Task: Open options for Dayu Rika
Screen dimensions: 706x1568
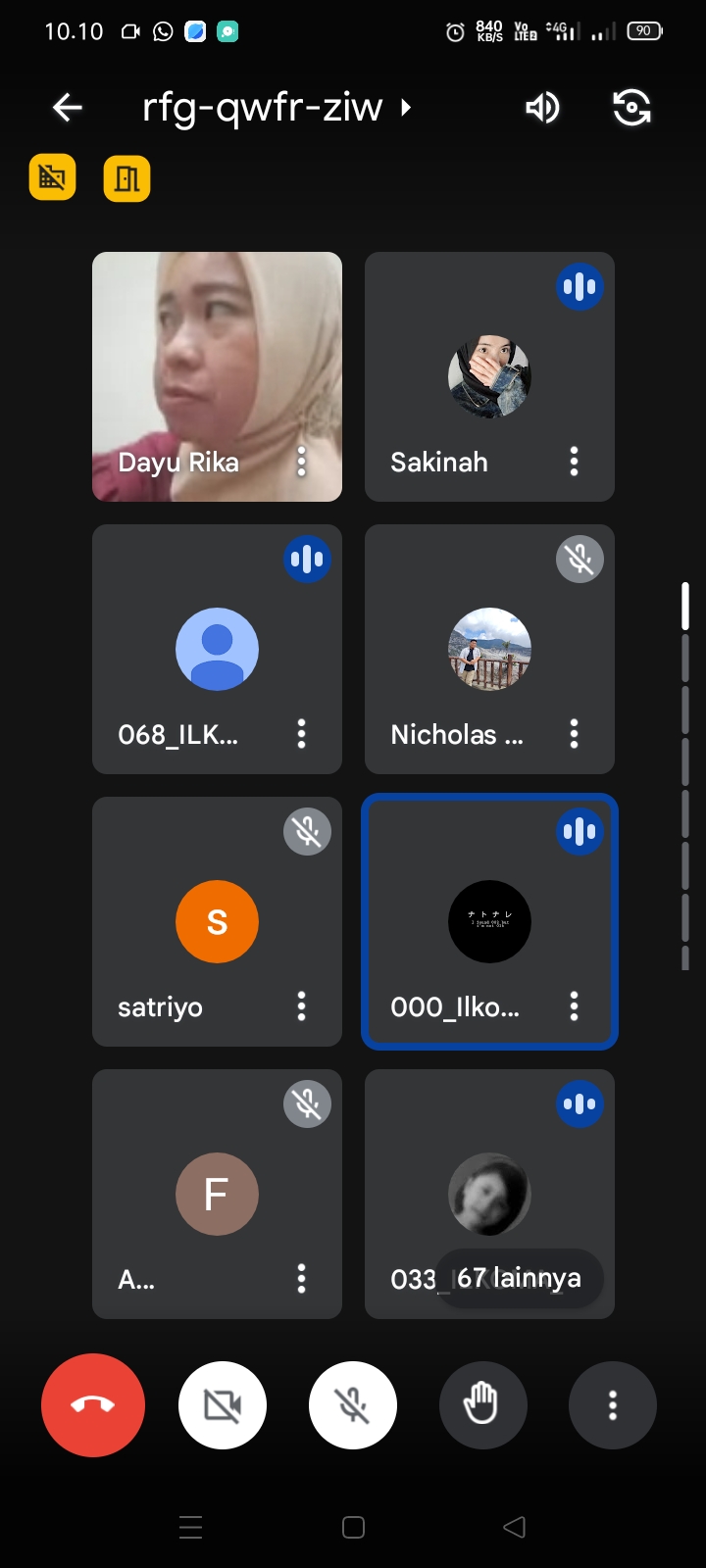Action: click(301, 462)
